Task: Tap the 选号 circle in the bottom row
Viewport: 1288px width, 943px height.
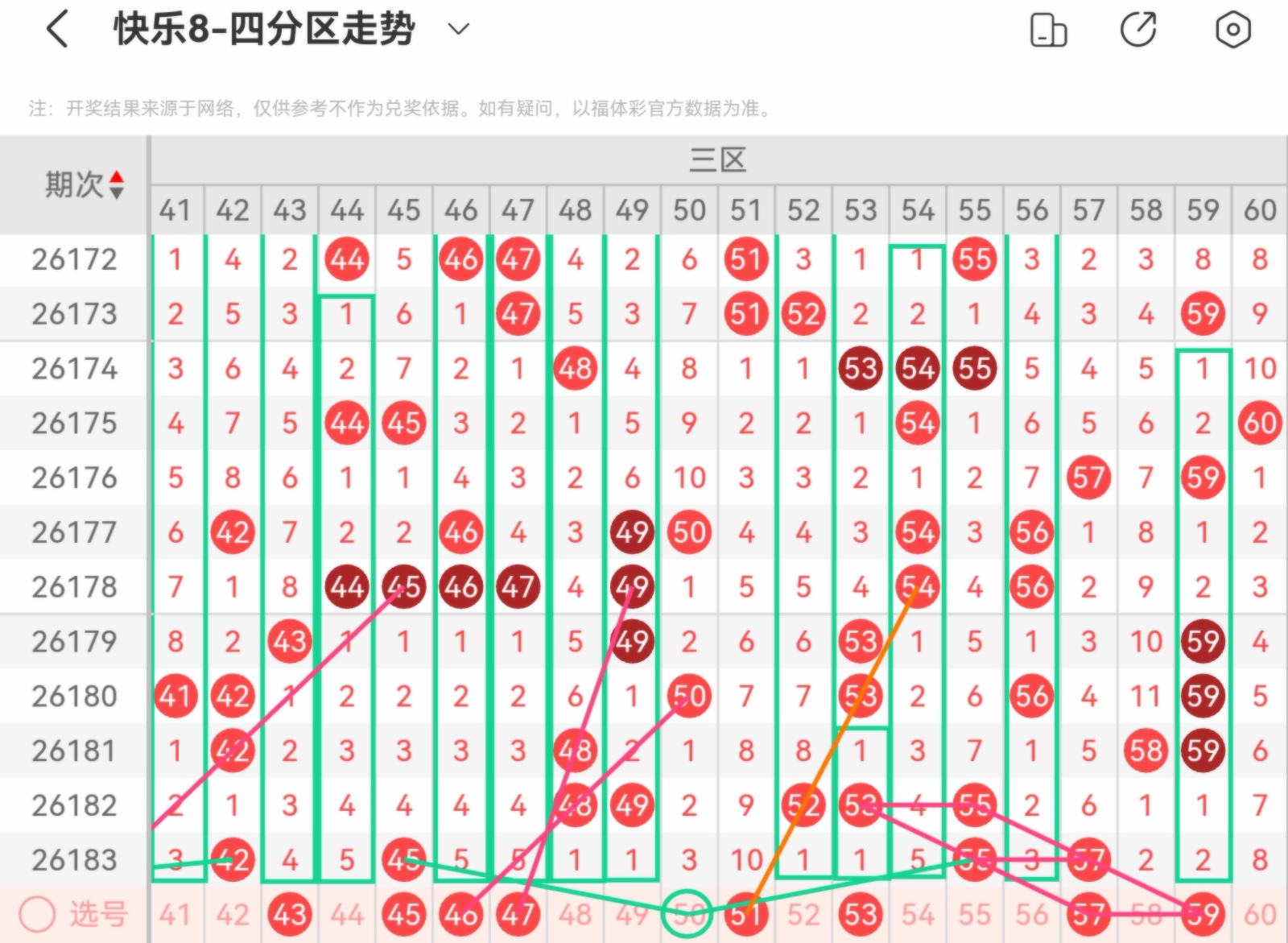Action: click(x=37, y=914)
